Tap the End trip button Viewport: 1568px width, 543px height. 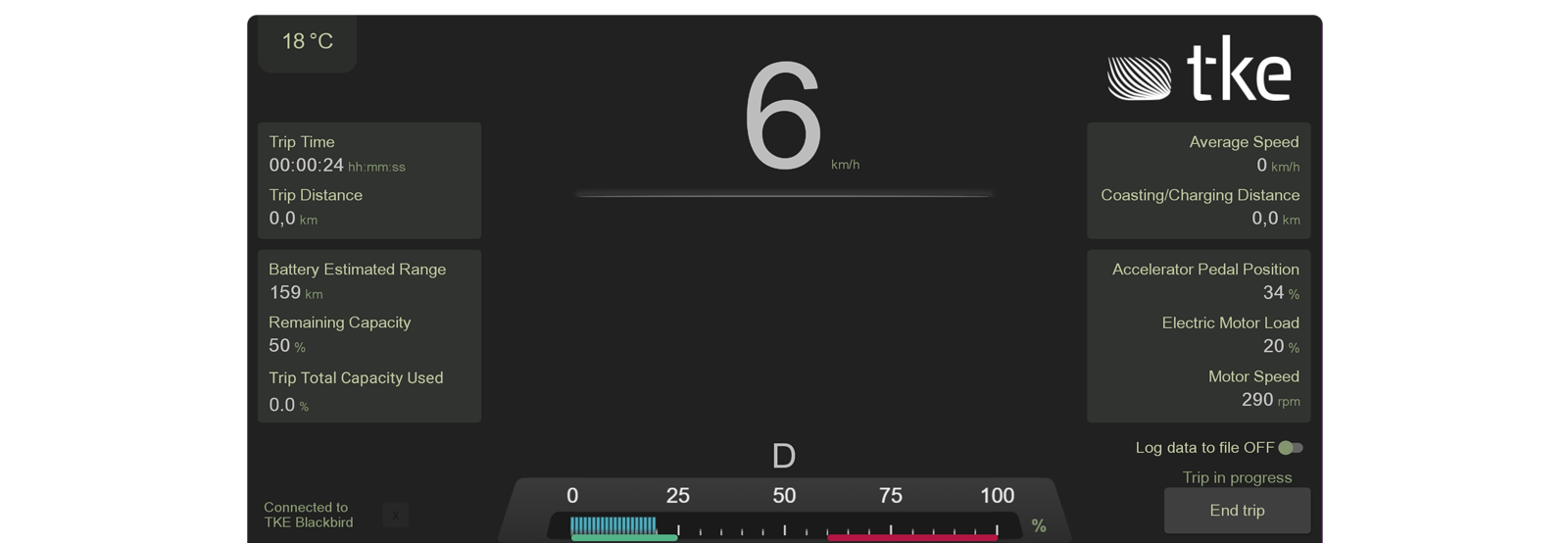(x=1236, y=511)
